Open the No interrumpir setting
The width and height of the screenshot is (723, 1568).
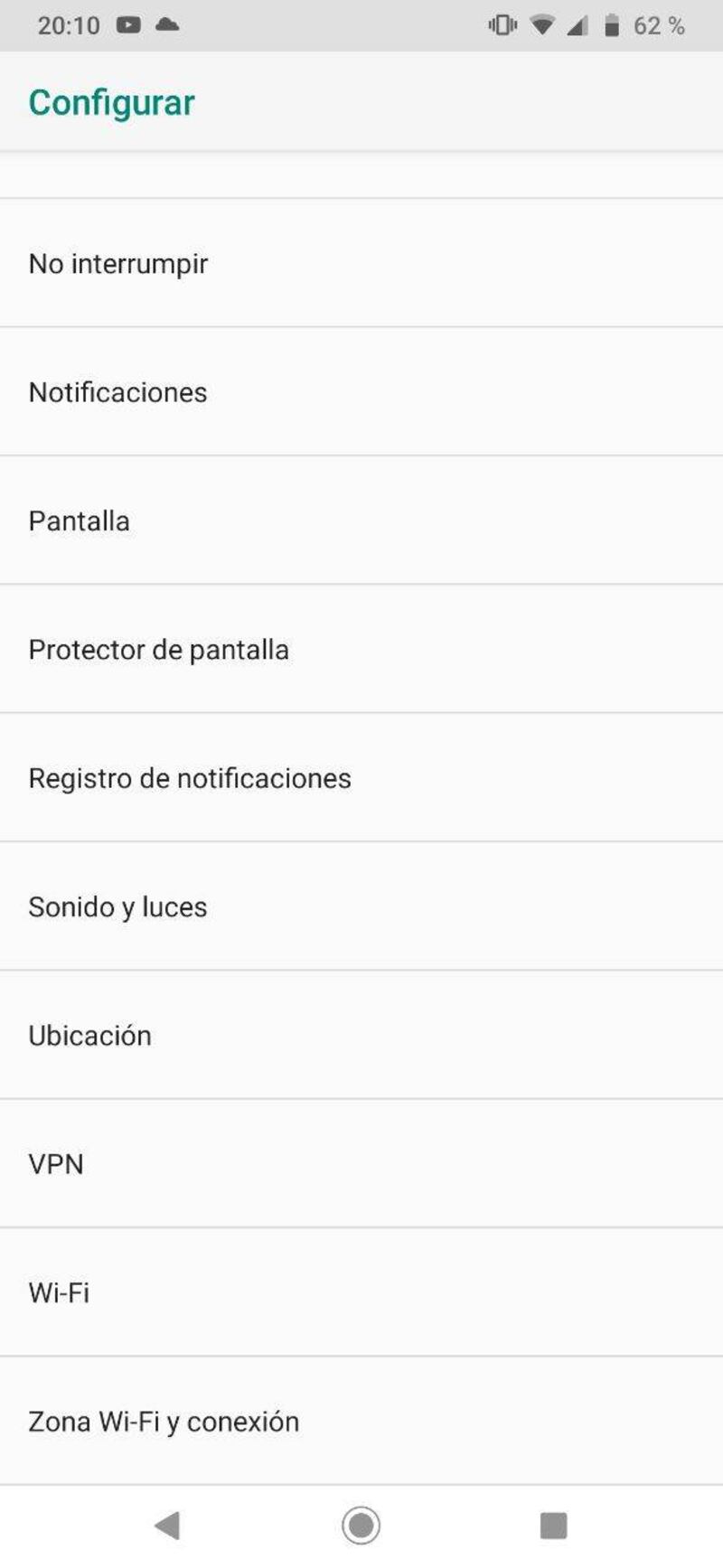pos(118,264)
